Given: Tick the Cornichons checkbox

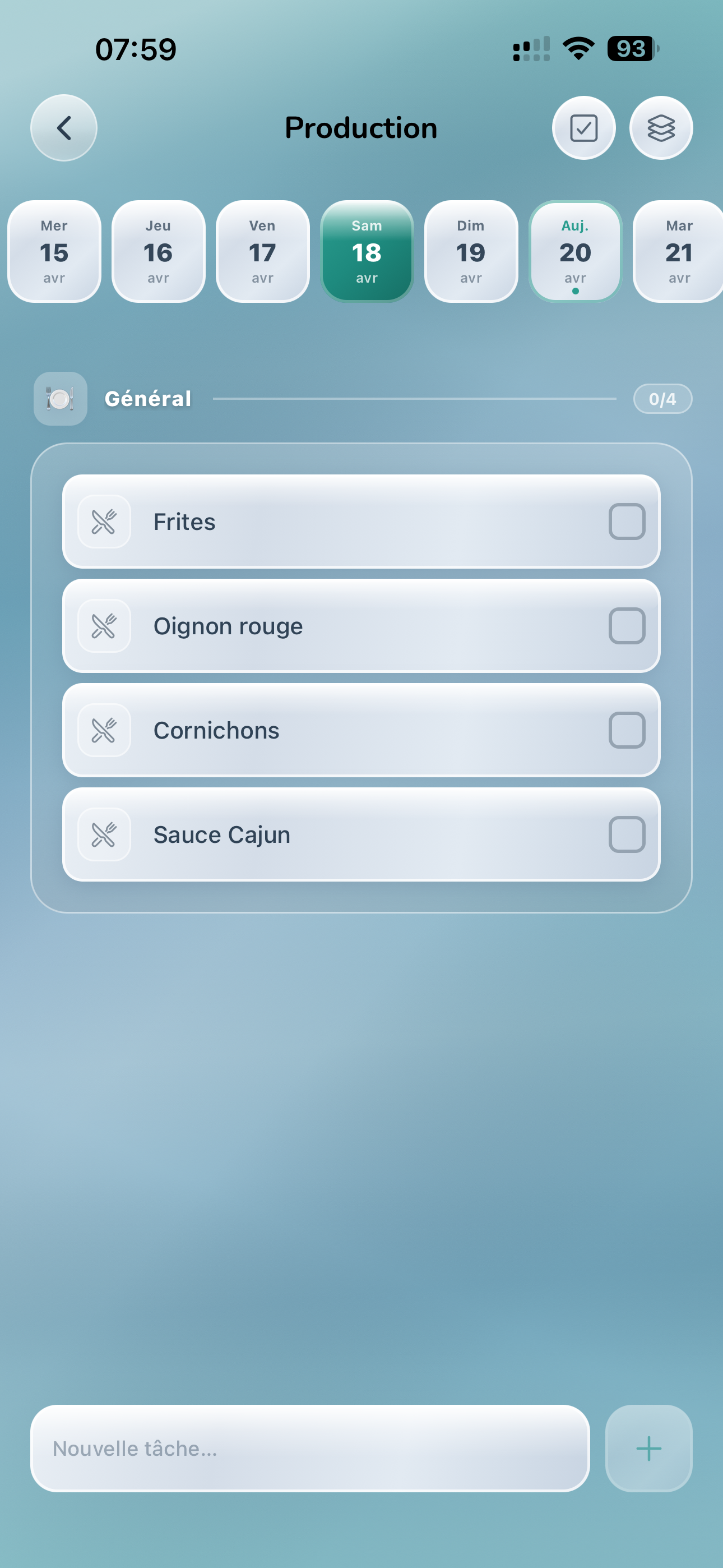Looking at the screenshot, I should click(626, 730).
